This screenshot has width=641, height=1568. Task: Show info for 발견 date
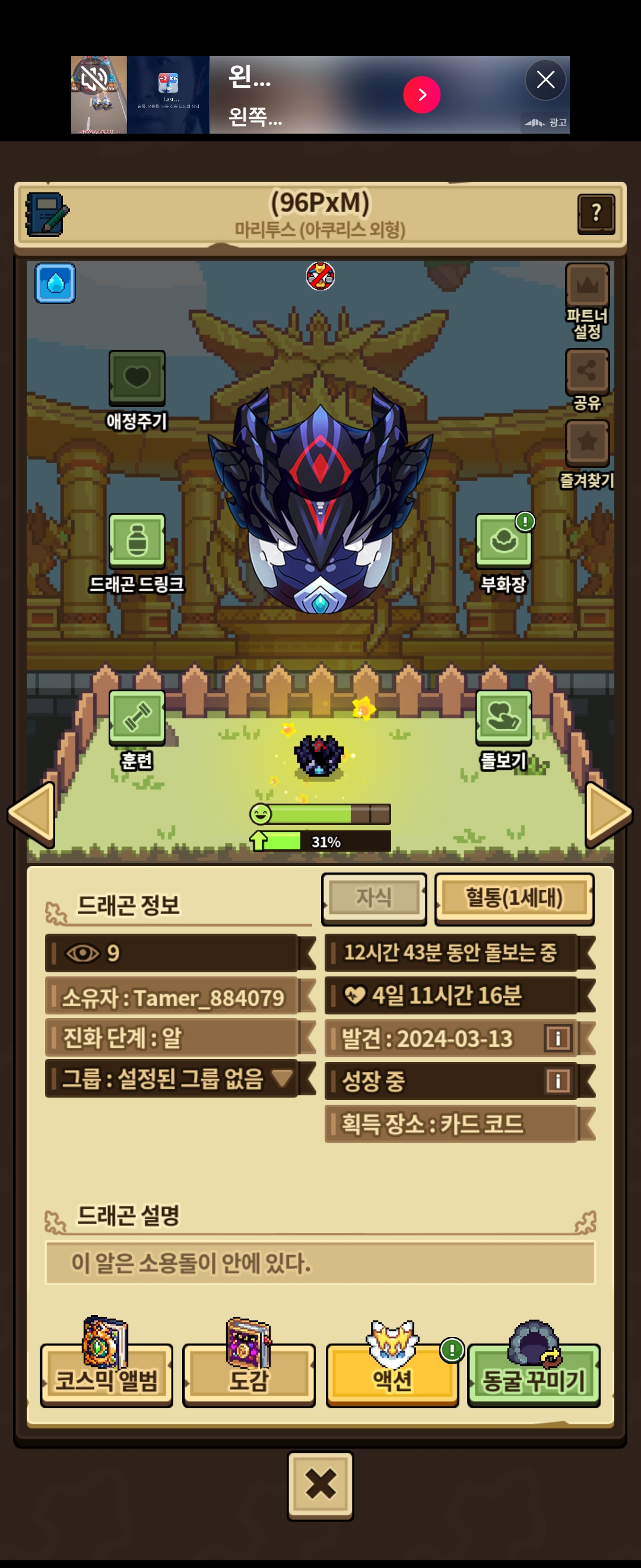pos(557,1038)
